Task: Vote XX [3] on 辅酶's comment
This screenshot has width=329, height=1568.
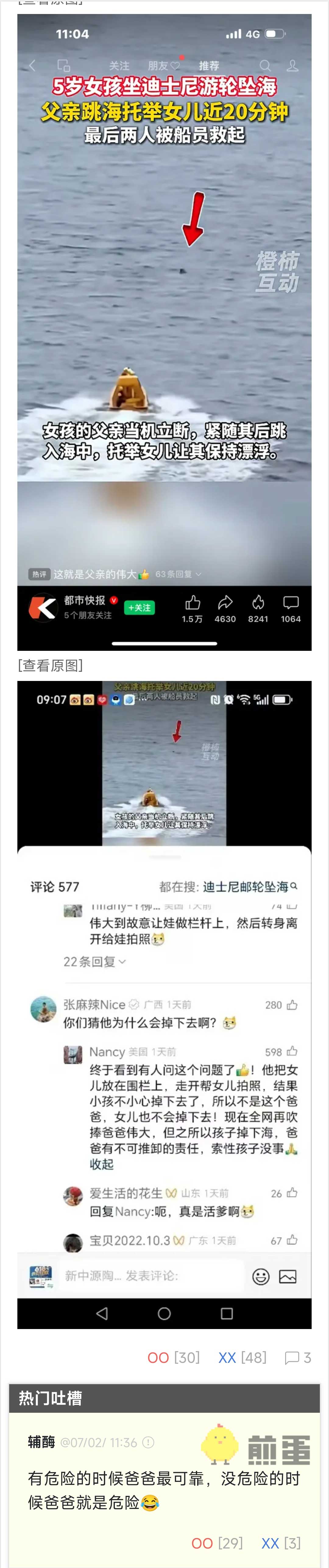Action: 281,1542
